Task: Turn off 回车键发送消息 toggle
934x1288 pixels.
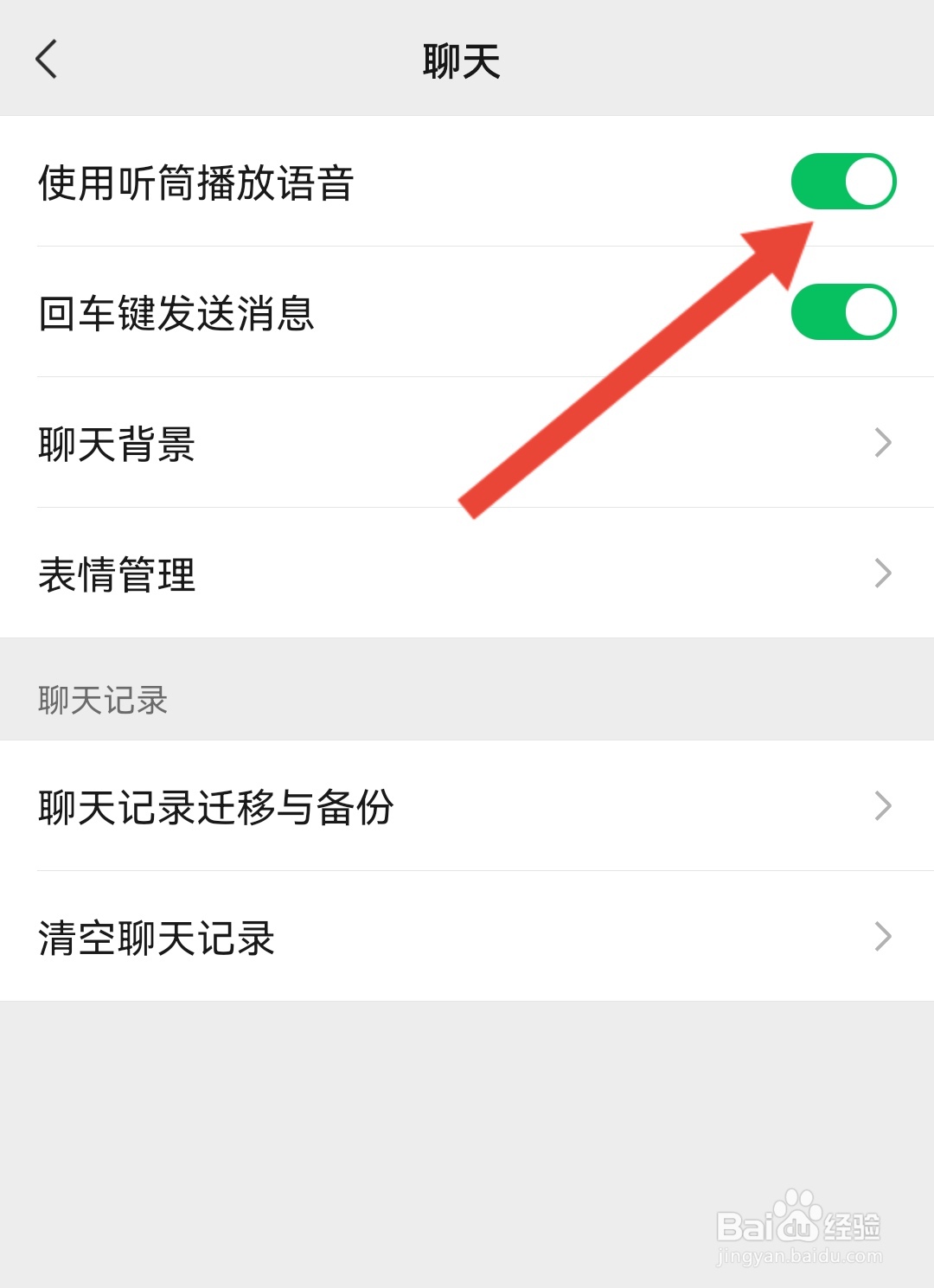Action: (x=843, y=311)
